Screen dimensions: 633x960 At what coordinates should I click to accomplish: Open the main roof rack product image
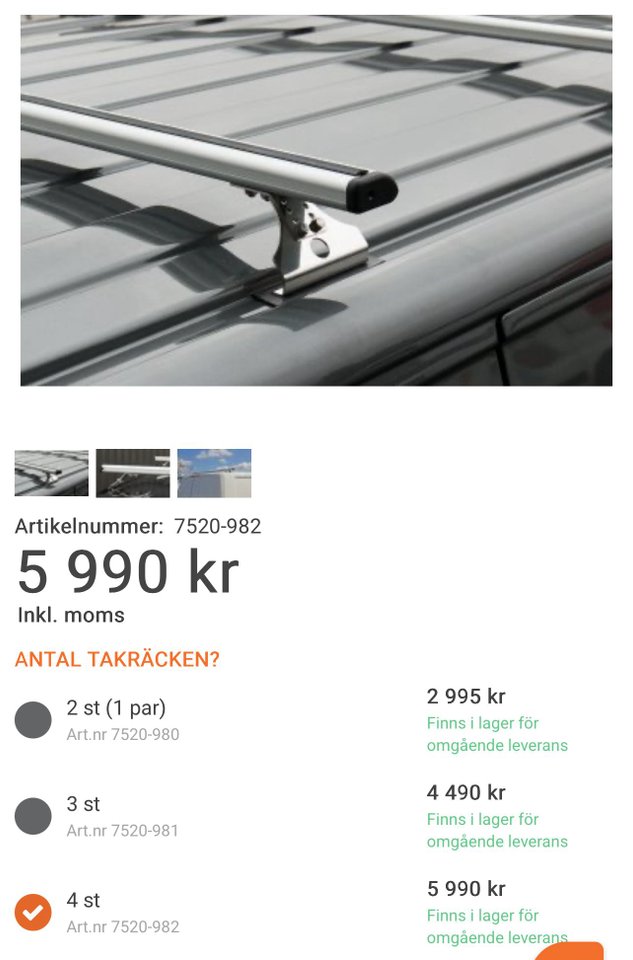[316, 200]
